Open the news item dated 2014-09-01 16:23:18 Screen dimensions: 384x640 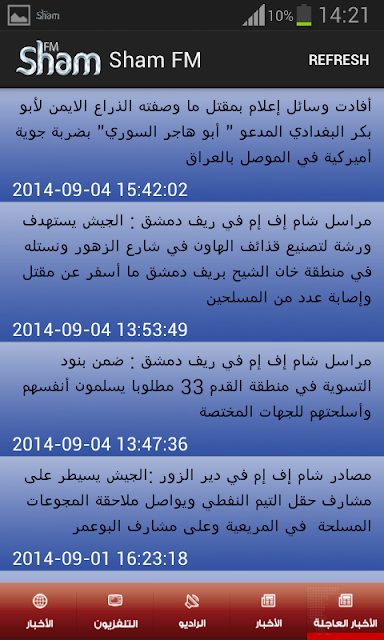pos(192,513)
